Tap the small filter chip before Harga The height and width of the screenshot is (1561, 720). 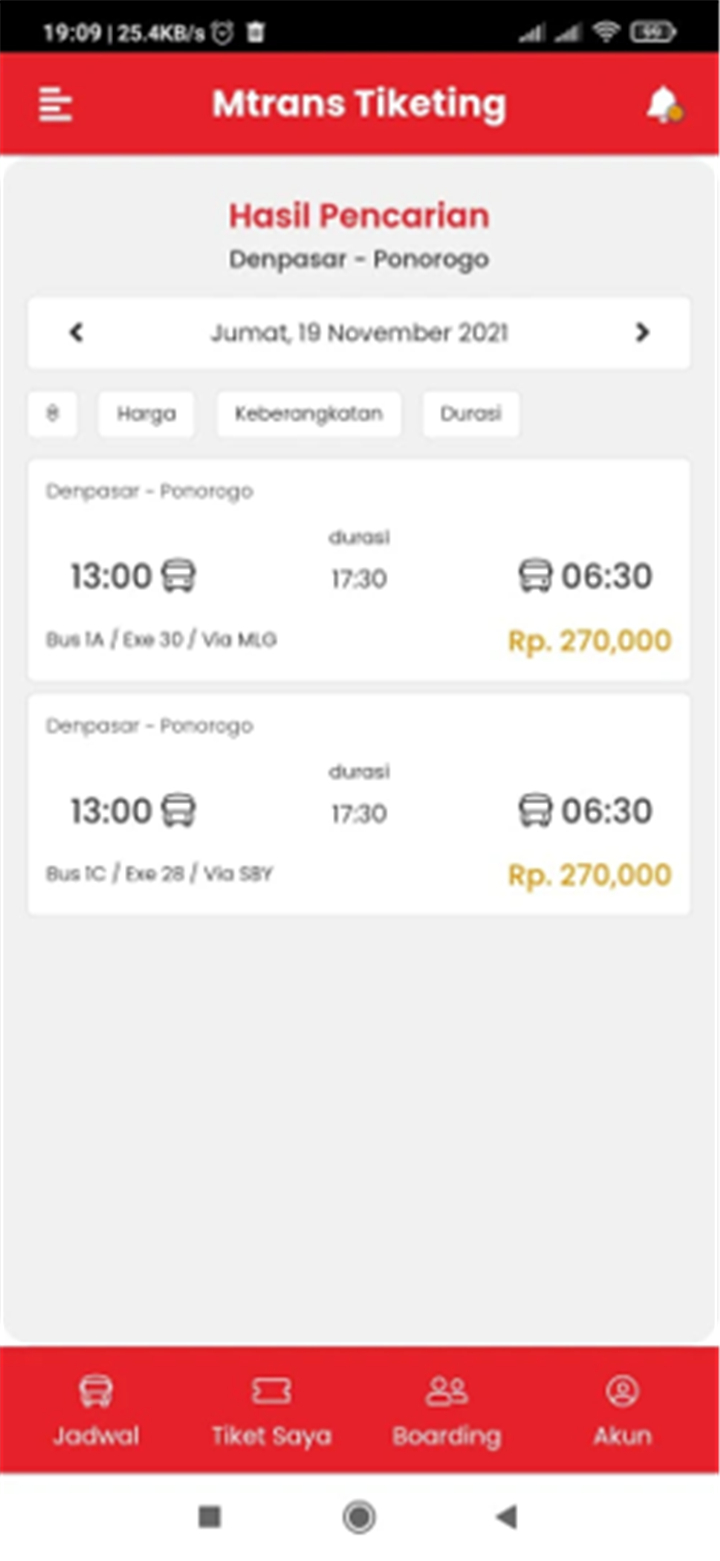(52, 414)
